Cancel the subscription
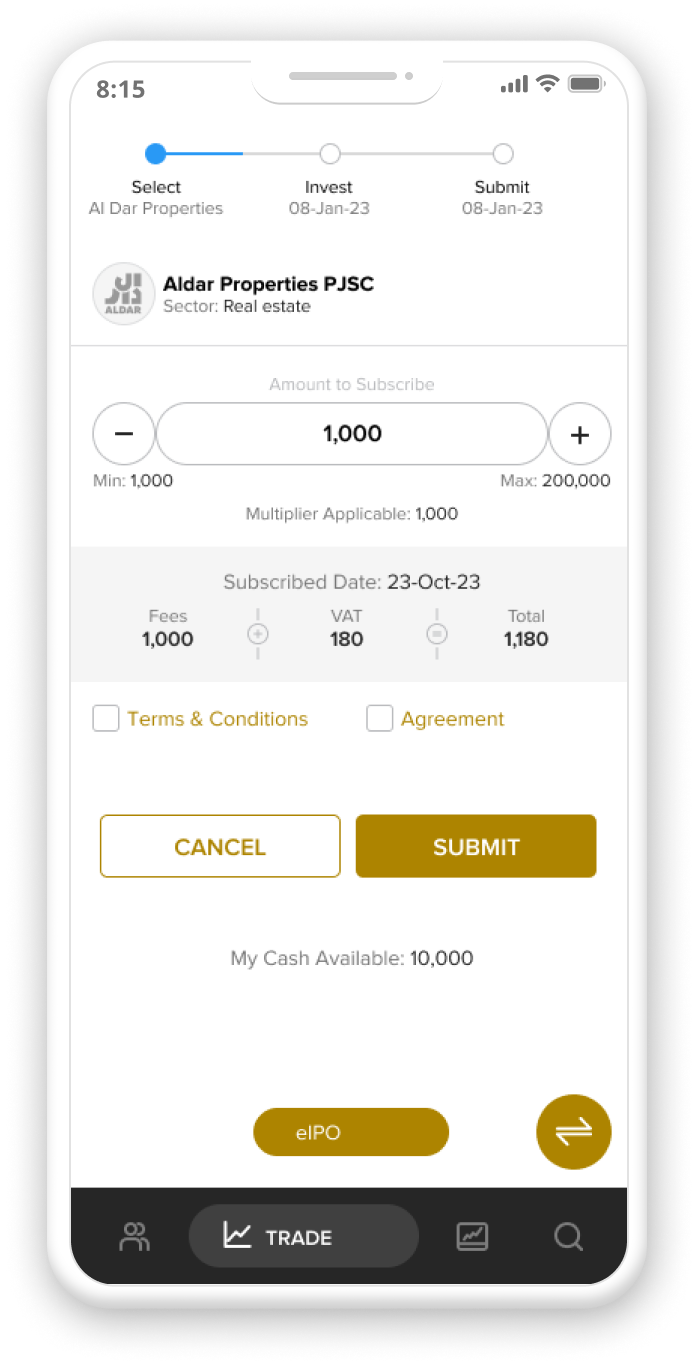 point(220,846)
